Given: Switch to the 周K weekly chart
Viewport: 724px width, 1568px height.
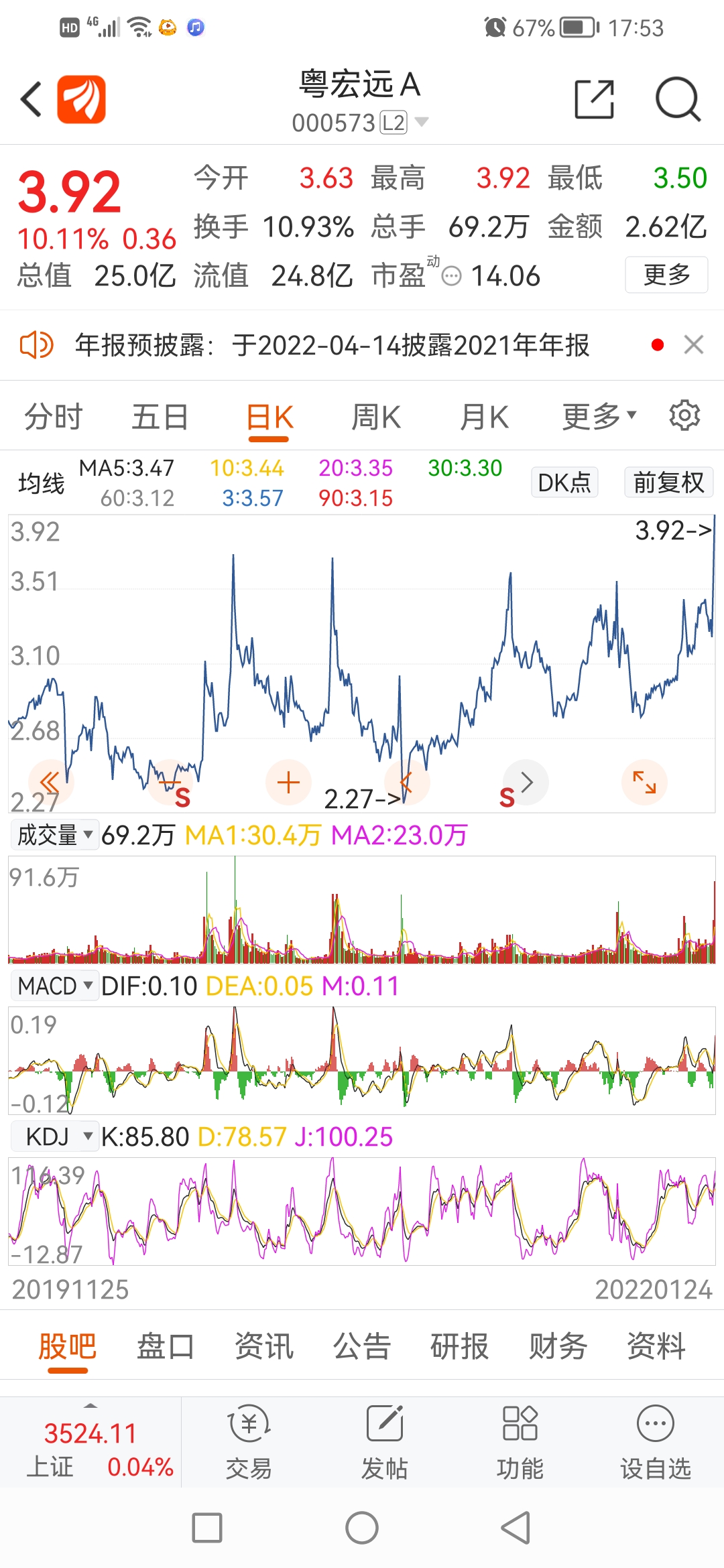Looking at the screenshot, I should 375,415.
